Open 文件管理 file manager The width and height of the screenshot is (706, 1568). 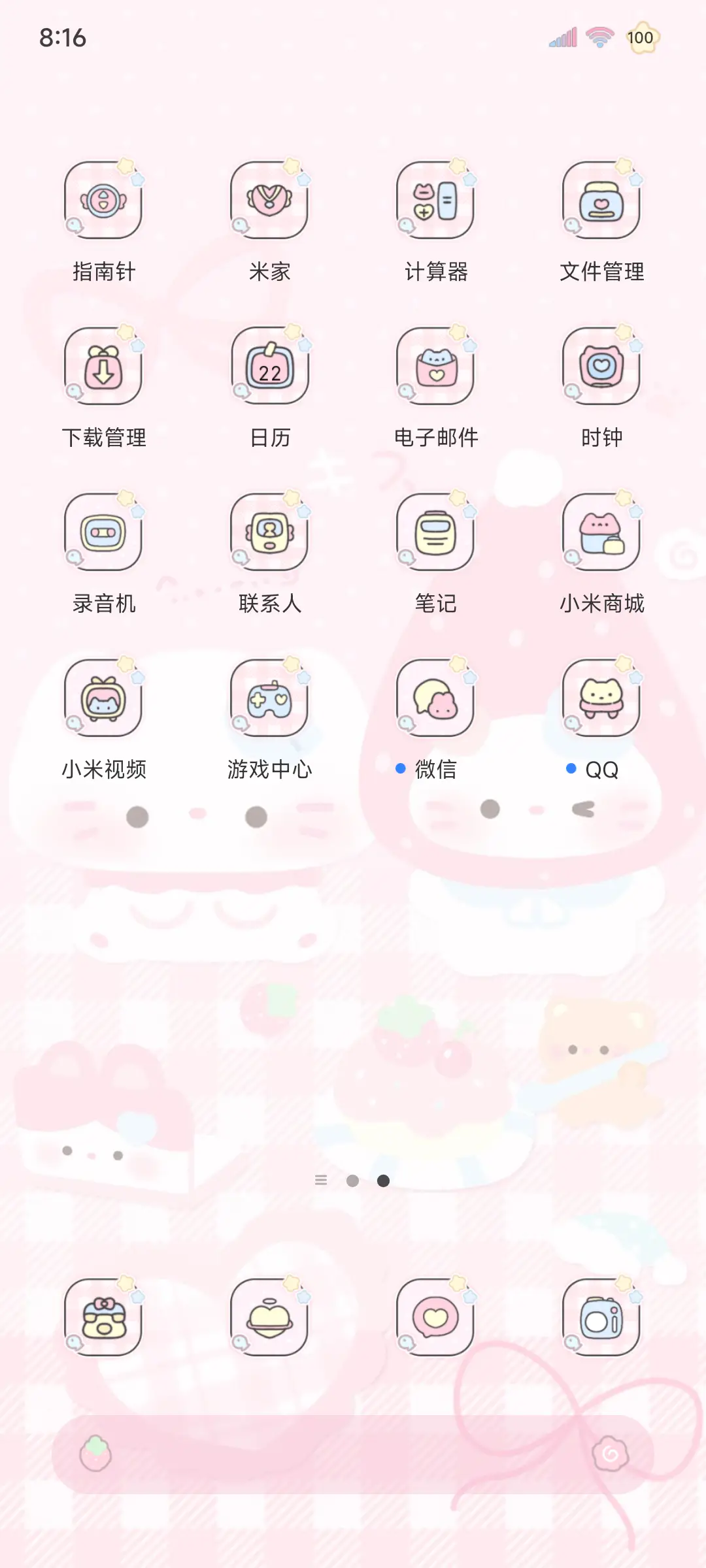(601, 199)
